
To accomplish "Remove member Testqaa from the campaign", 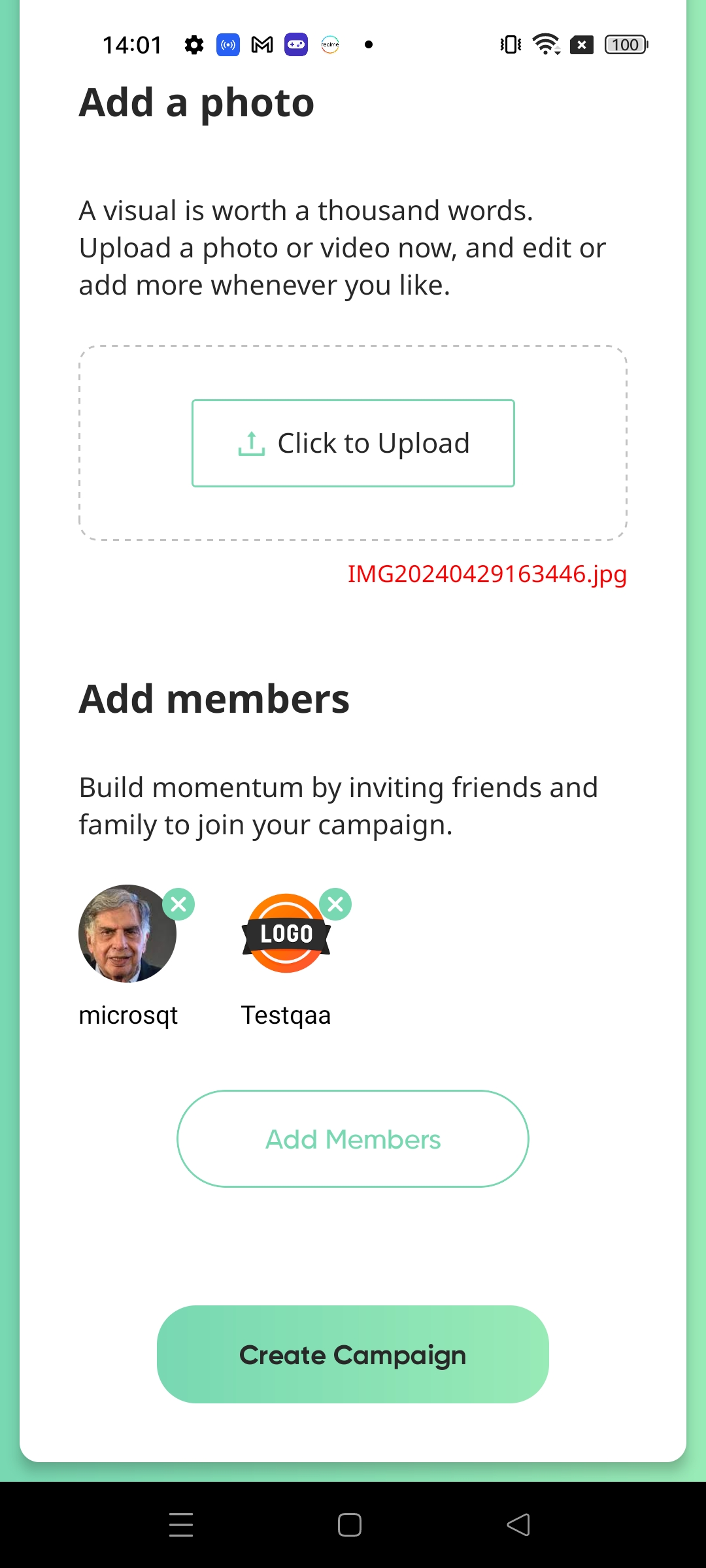I will coord(335,904).
